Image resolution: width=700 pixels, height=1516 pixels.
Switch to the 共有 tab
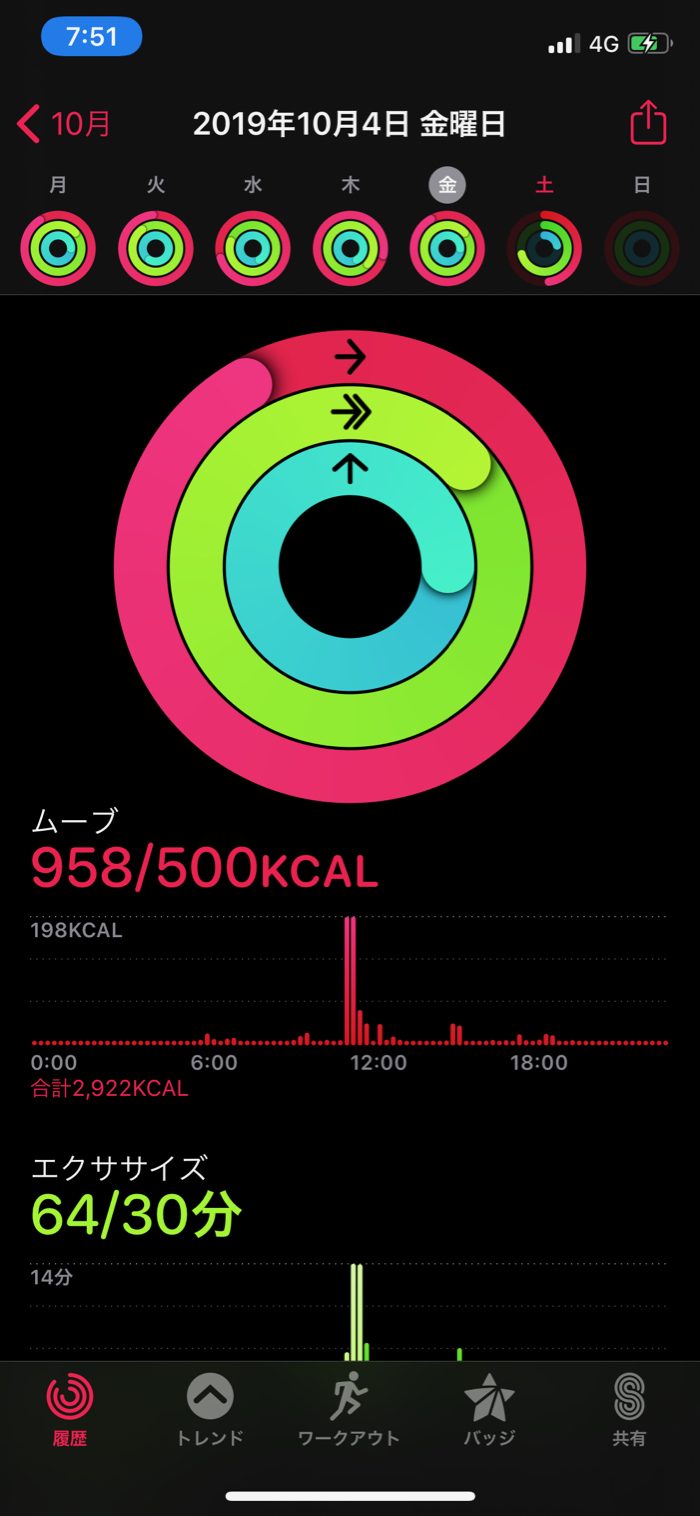point(629,1409)
